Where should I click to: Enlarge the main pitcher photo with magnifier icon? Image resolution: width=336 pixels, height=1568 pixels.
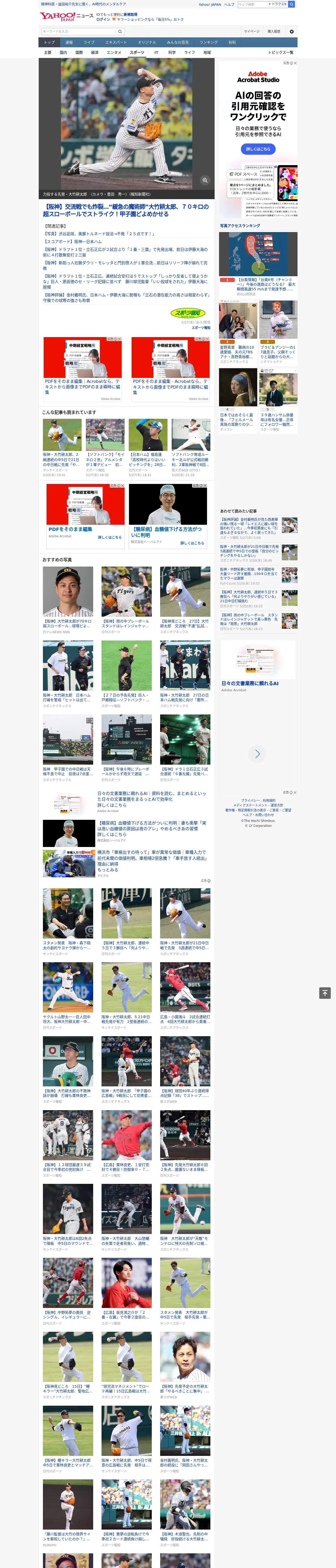tap(205, 180)
